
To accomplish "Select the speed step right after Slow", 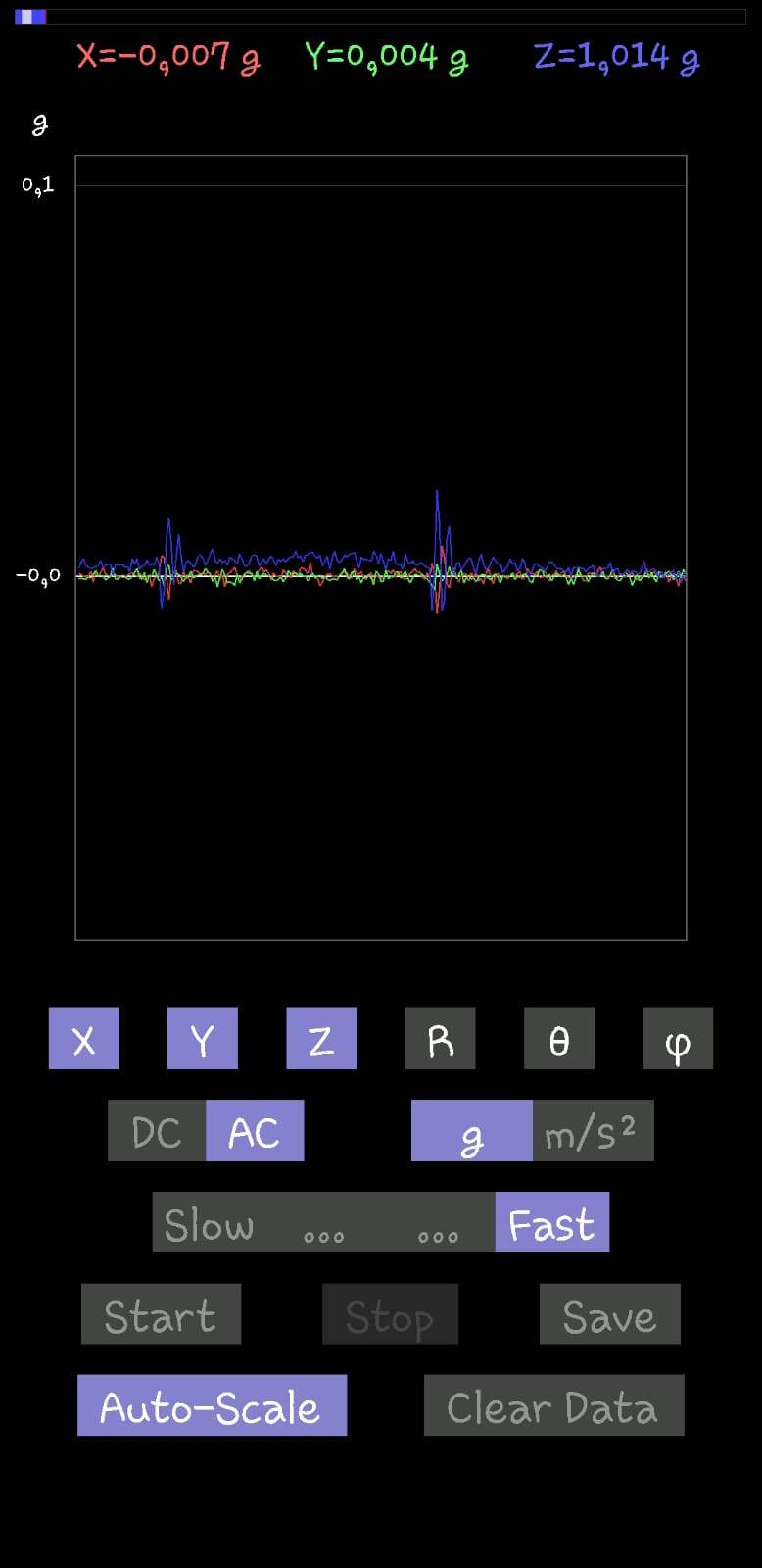I will click(324, 1223).
